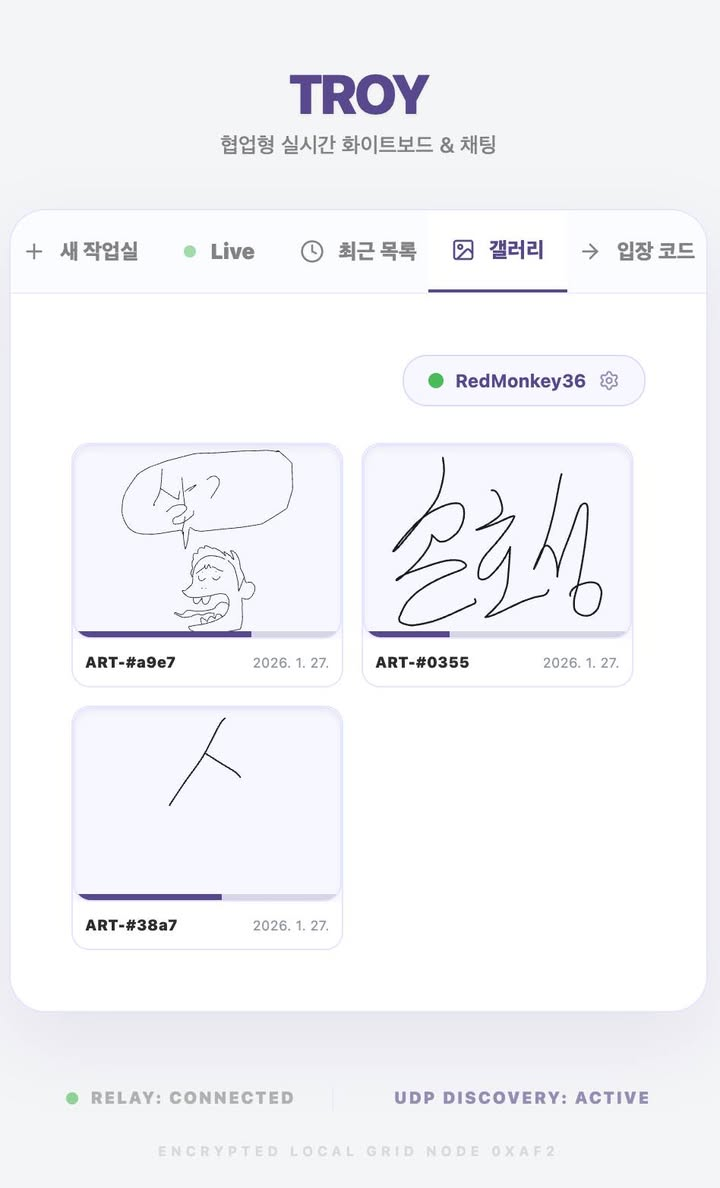Viewport: 720px width, 1188px height.
Task: Switch to the 새 작업실 tab
Action: point(83,251)
